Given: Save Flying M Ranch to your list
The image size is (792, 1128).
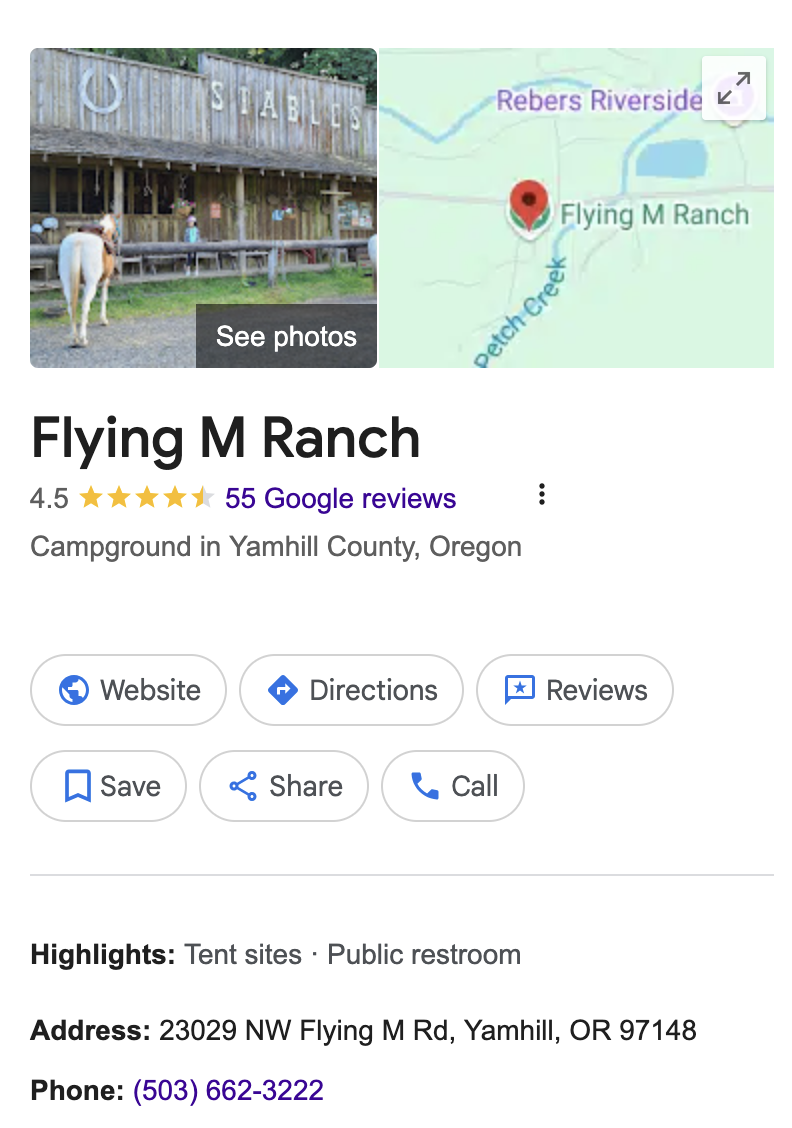Looking at the screenshot, I should tap(109, 786).
